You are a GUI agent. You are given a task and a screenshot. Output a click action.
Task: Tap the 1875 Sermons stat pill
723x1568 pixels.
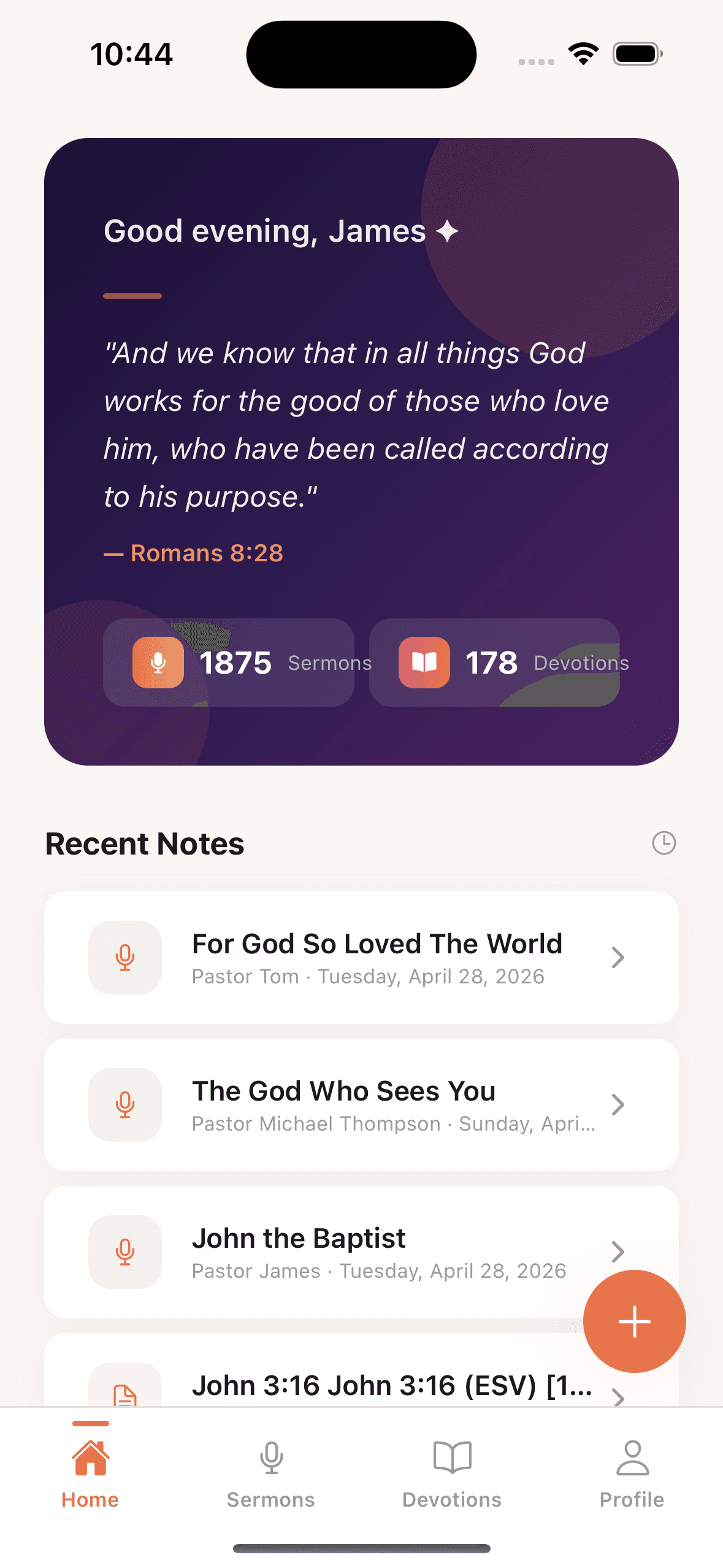pyautogui.click(x=228, y=663)
